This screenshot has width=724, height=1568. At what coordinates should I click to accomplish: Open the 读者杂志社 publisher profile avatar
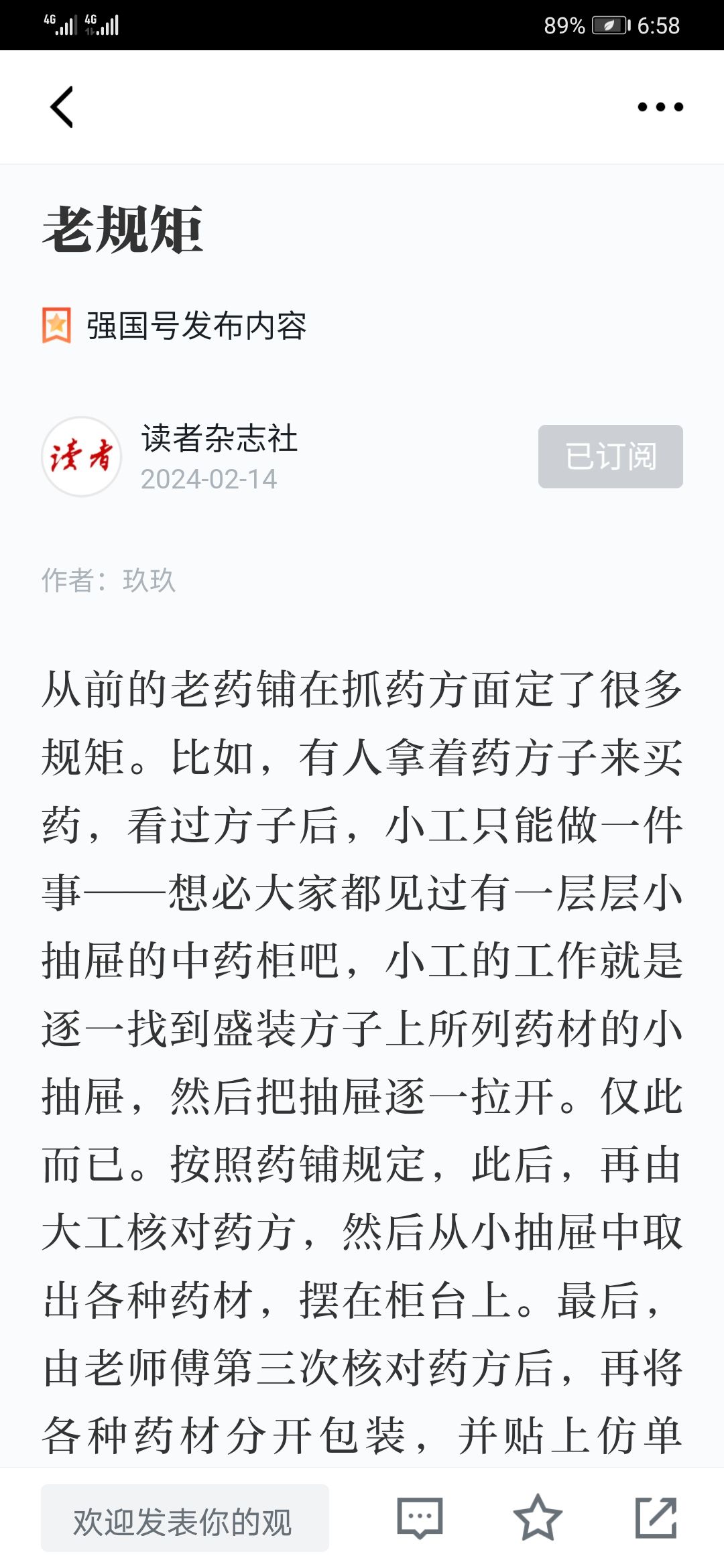coord(82,456)
